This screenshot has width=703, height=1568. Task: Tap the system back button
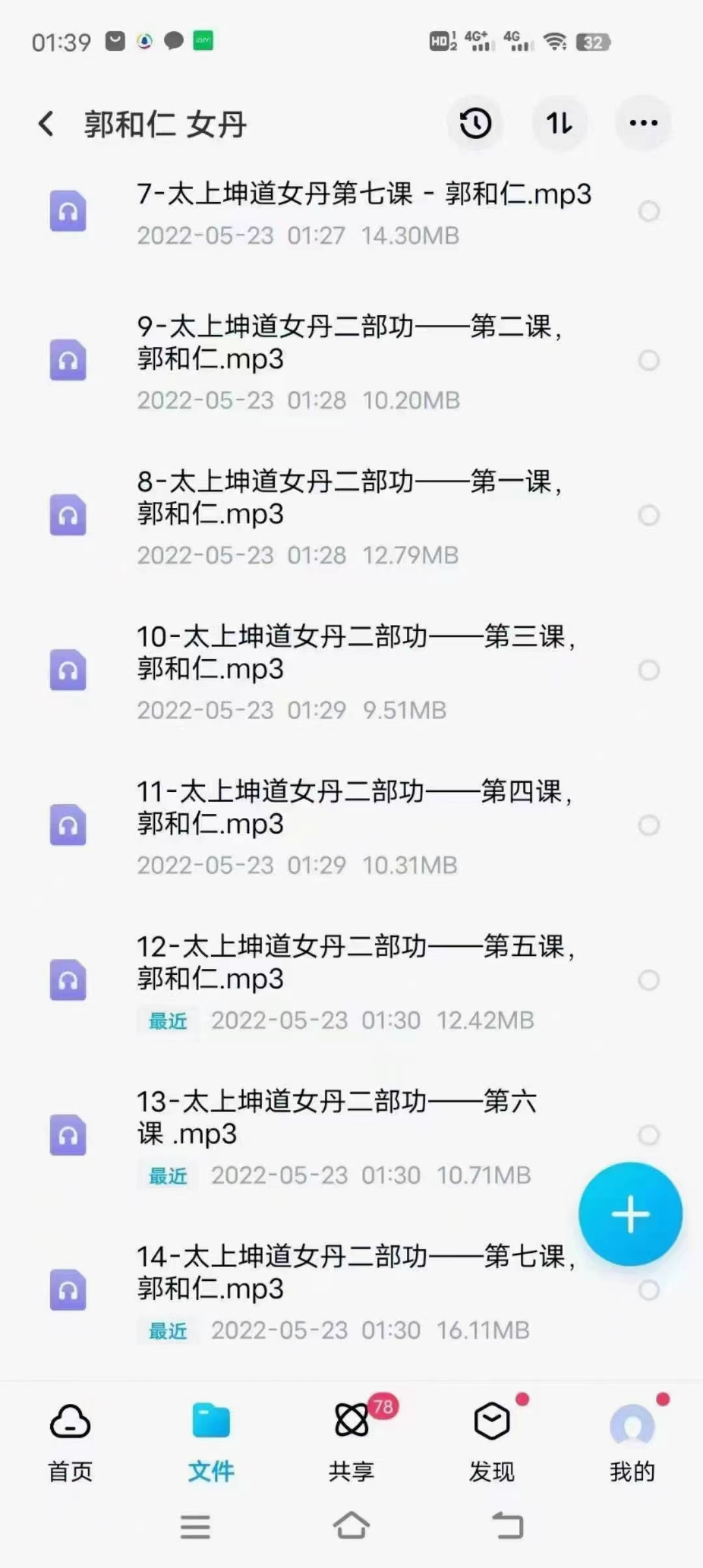coord(508,1526)
